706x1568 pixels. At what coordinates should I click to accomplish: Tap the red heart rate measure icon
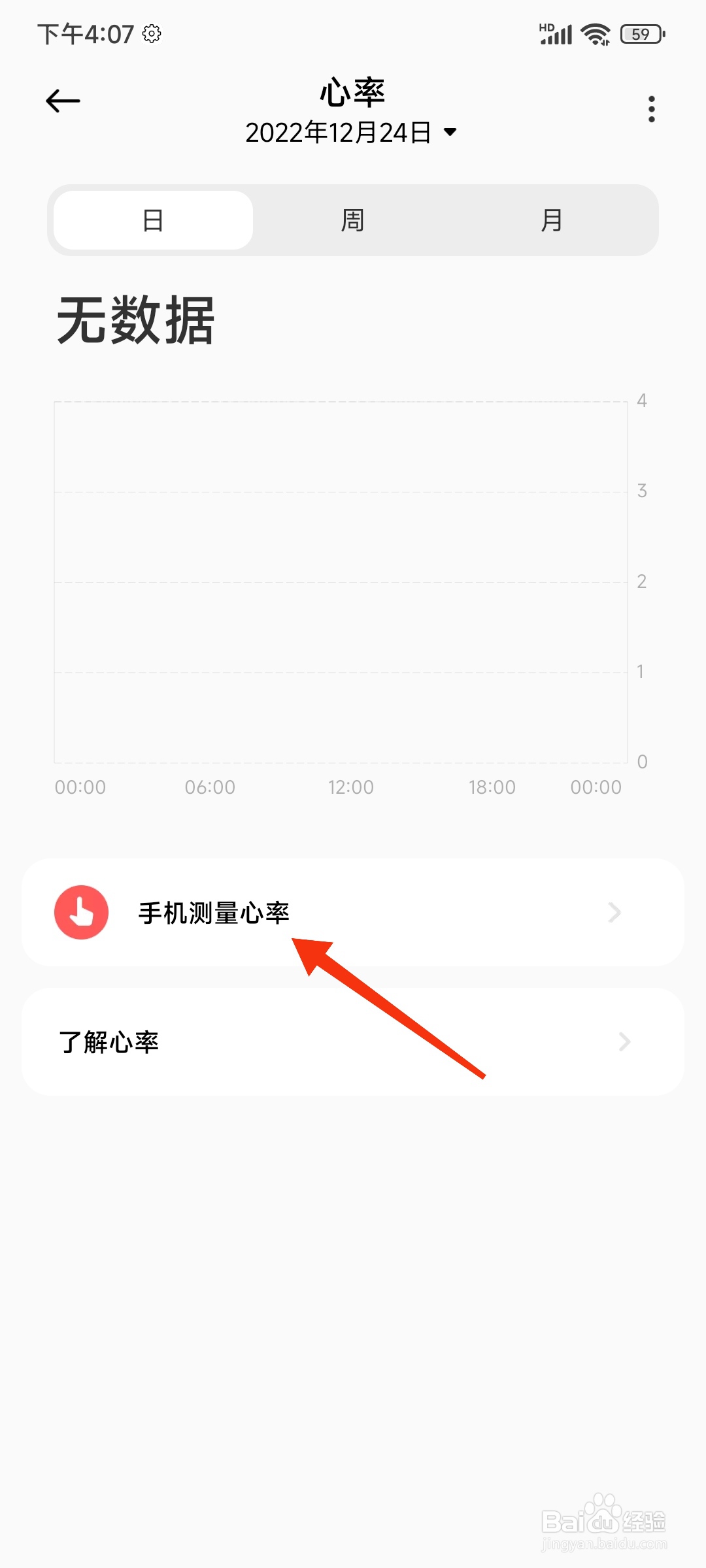point(81,912)
